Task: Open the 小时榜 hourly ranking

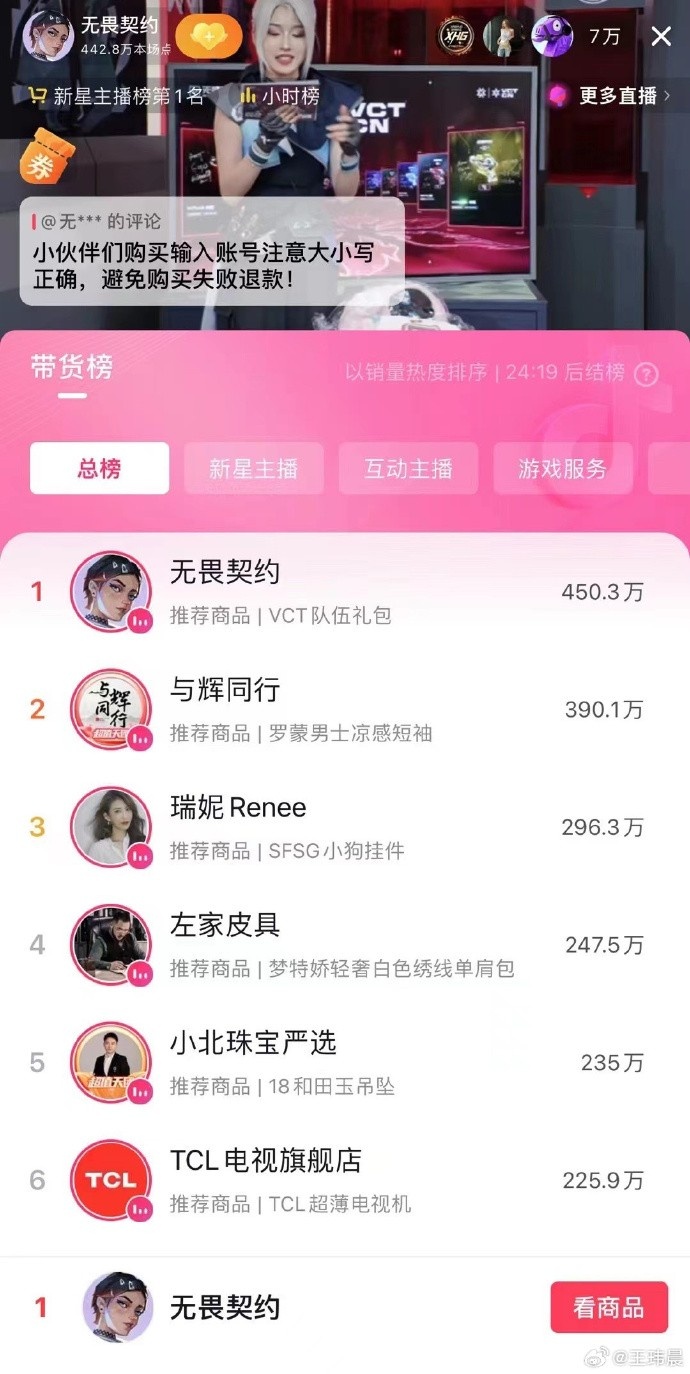Action: pyautogui.click(x=280, y=96)
